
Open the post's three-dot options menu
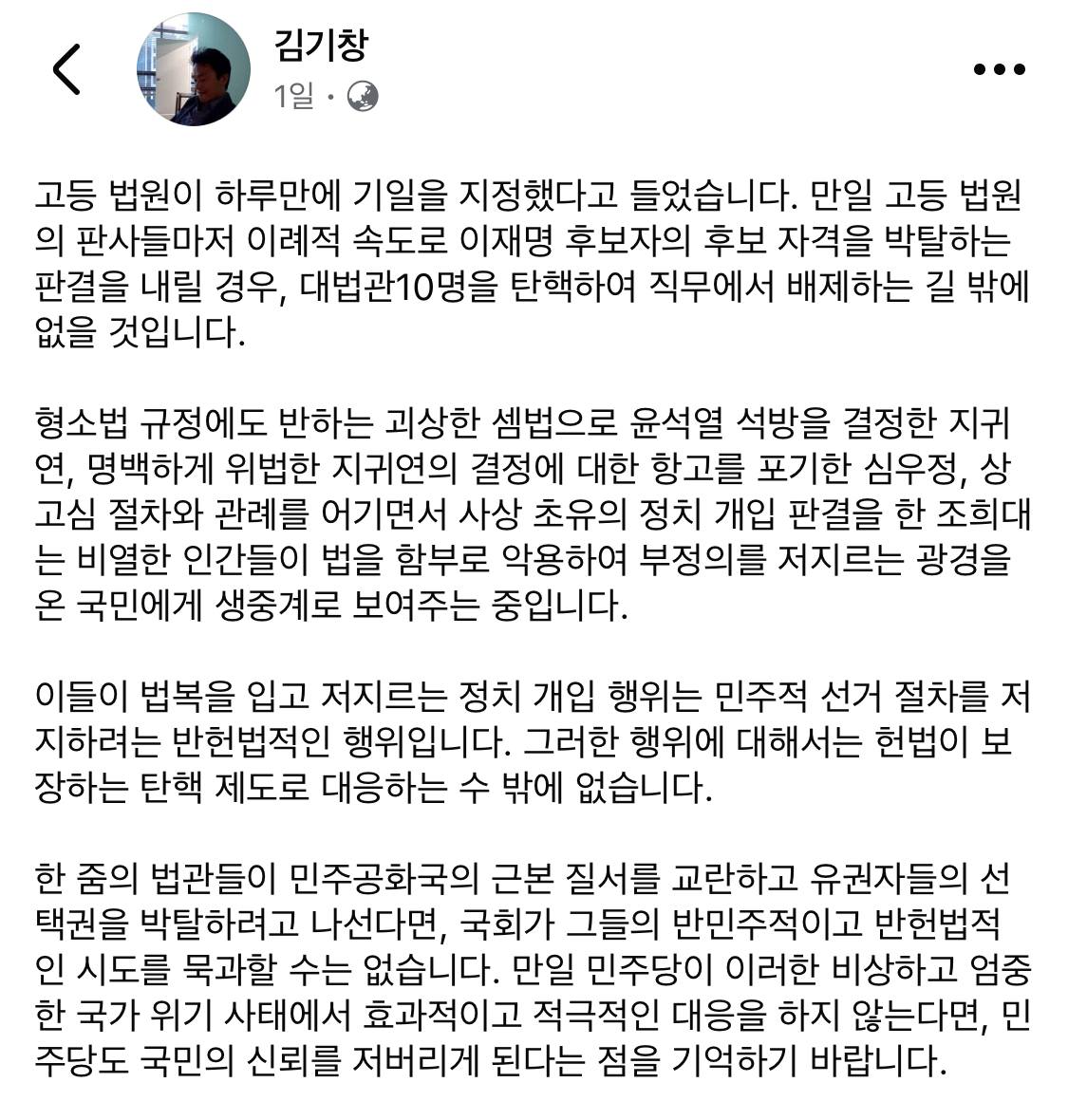click(1000, 69)
